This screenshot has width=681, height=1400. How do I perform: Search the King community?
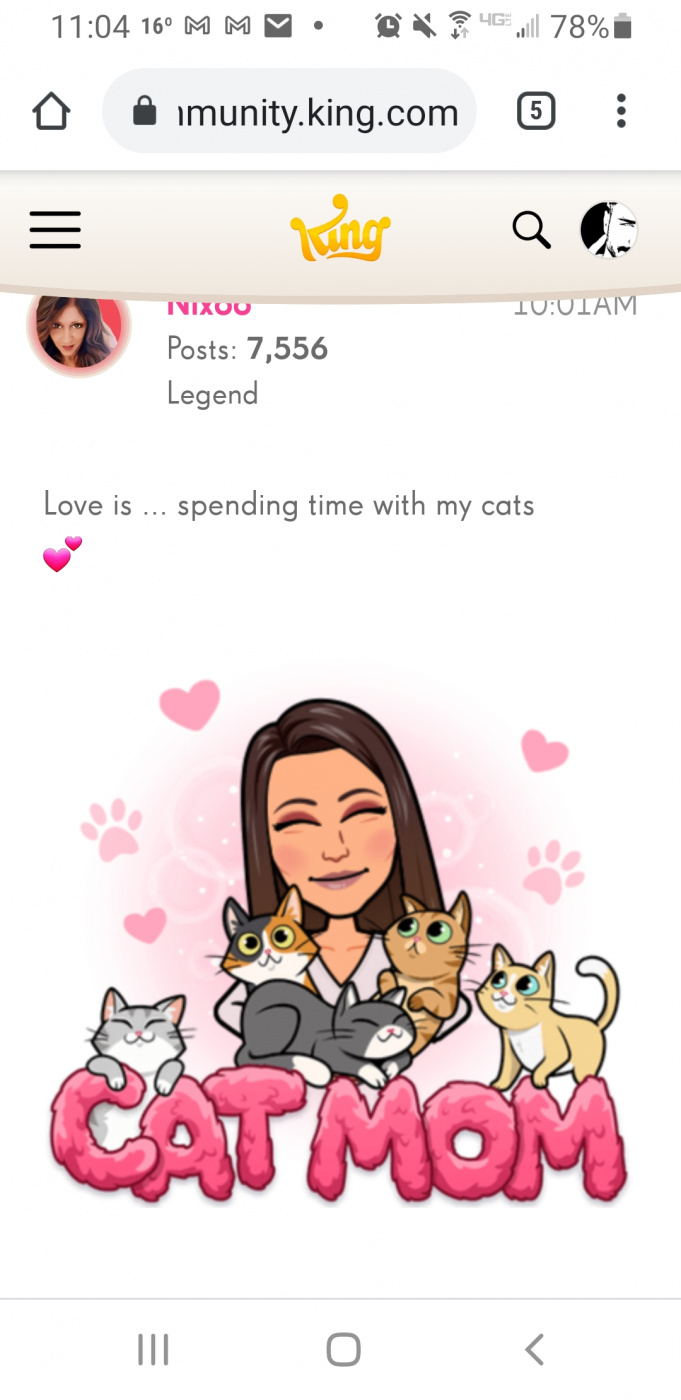click(531, 230)
